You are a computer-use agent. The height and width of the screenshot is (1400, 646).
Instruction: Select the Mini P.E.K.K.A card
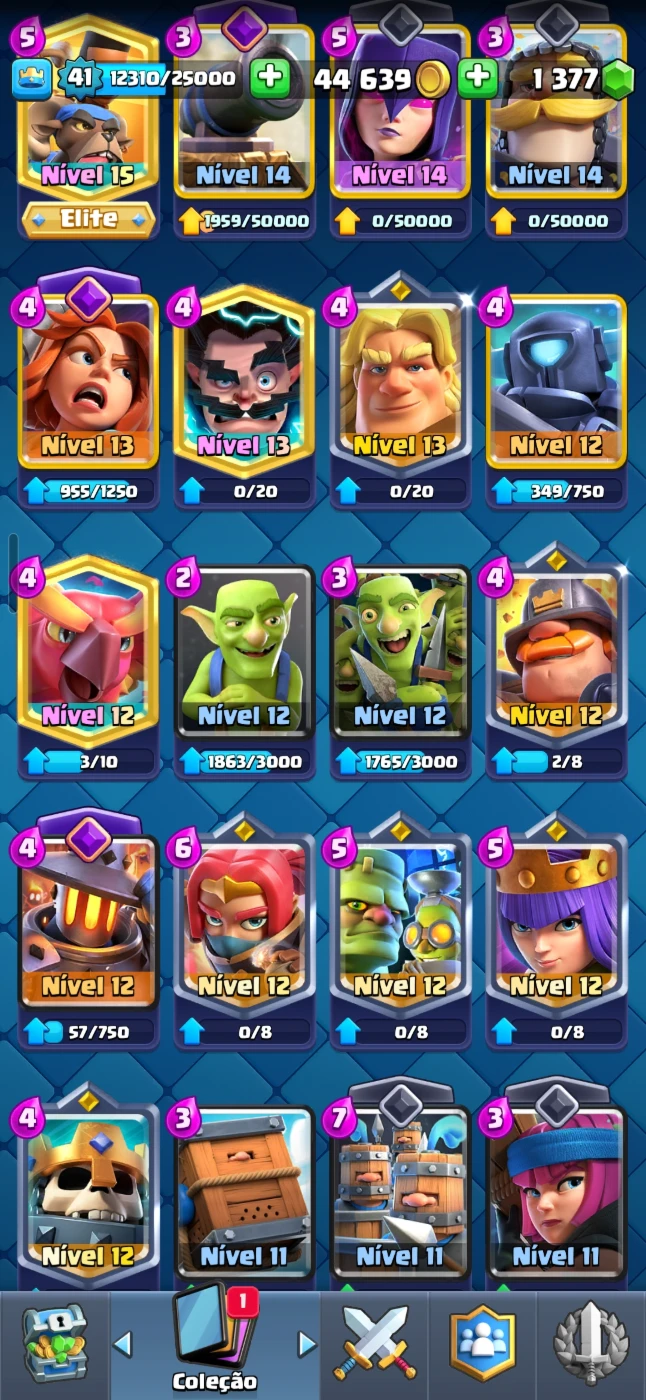tap(556, 380)
